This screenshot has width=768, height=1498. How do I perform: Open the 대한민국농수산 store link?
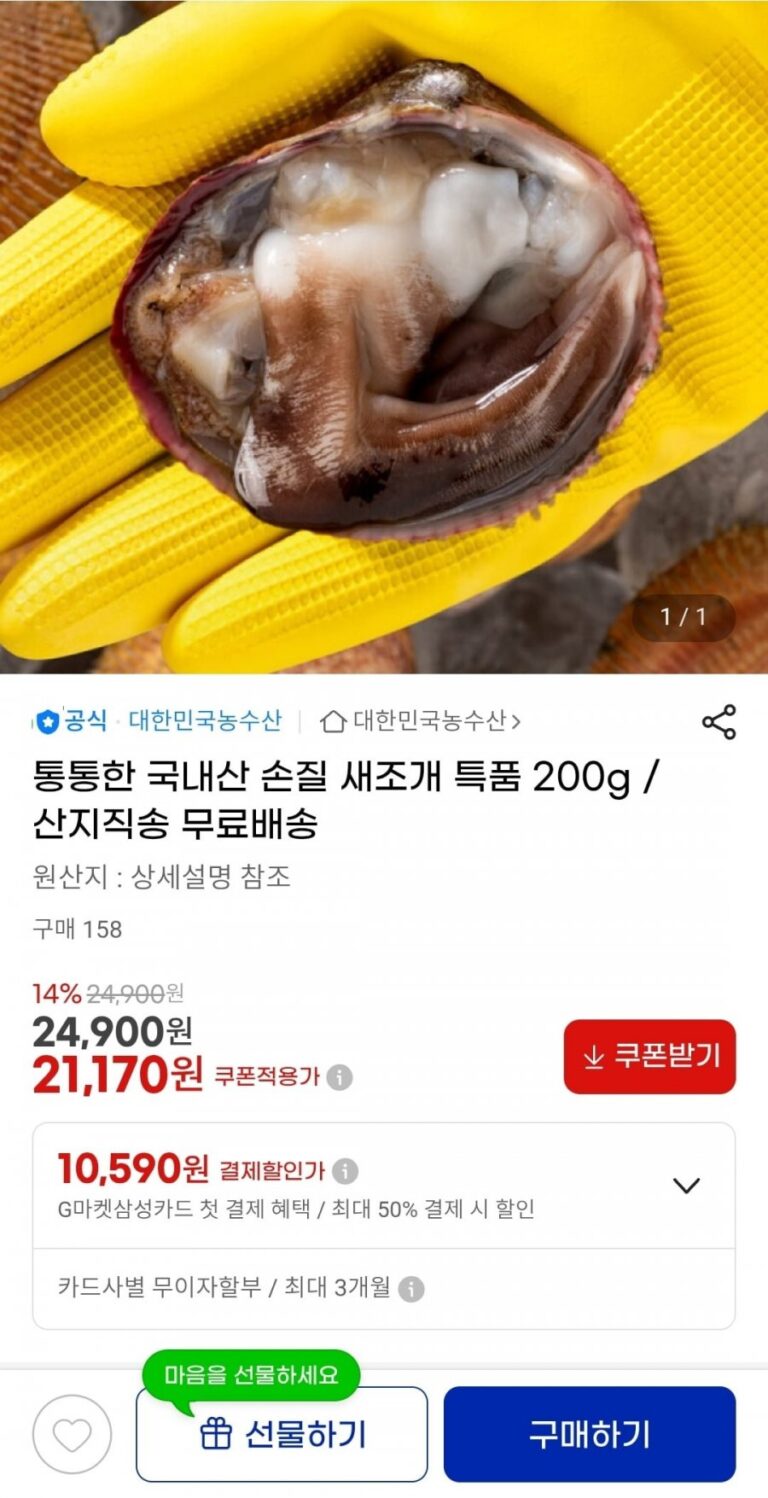point(421,721)
